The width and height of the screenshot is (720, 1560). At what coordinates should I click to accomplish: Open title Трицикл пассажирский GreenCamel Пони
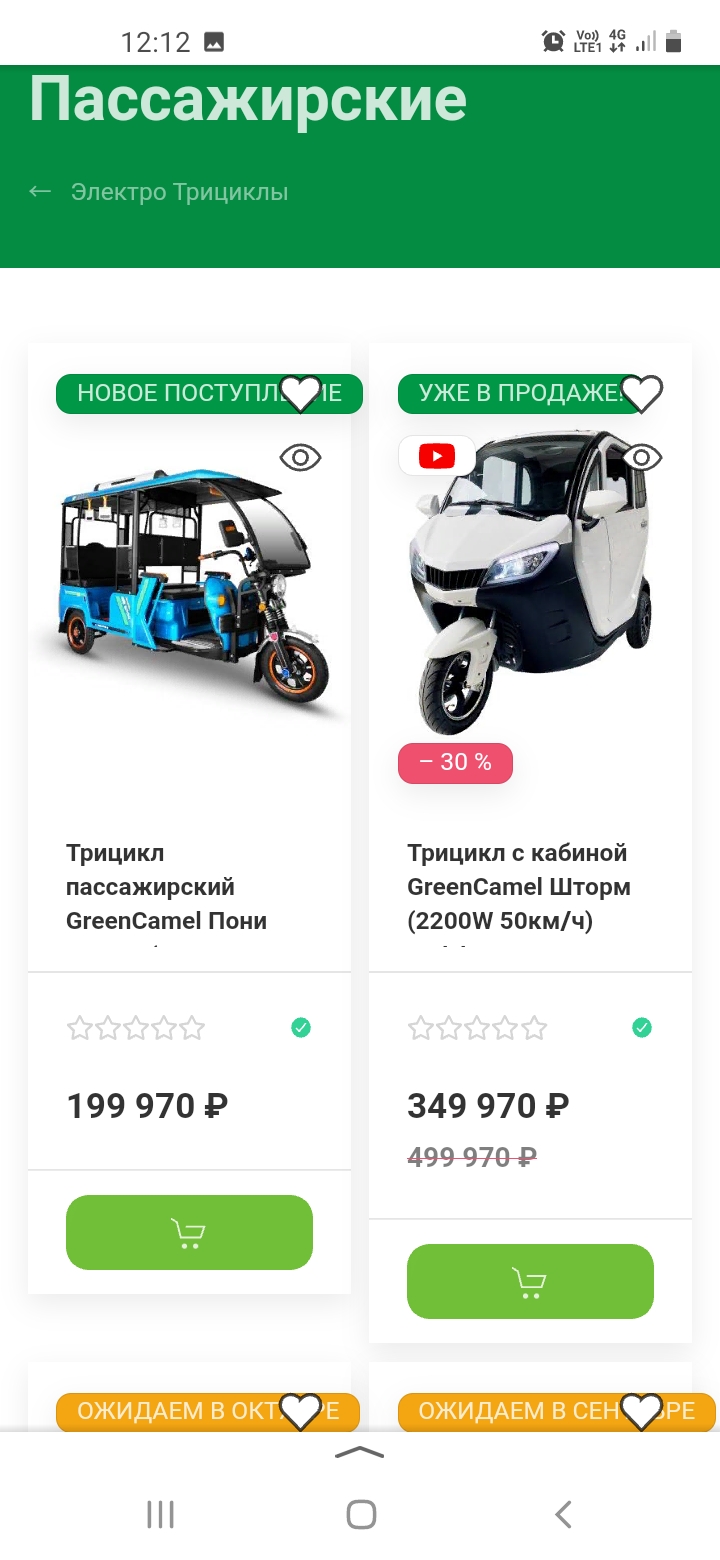coord(167,887)
